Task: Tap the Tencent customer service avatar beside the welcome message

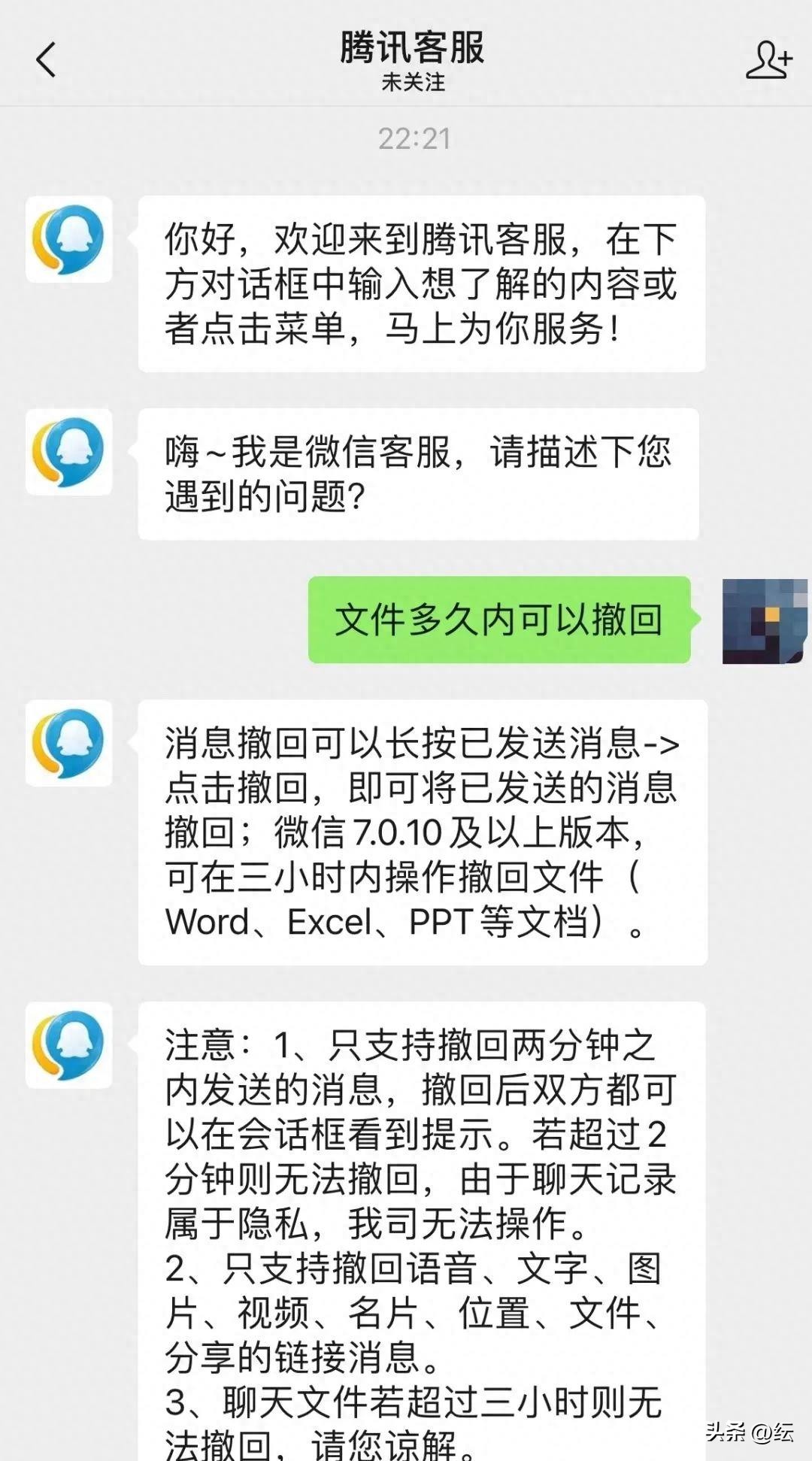Action: point(69,239)
